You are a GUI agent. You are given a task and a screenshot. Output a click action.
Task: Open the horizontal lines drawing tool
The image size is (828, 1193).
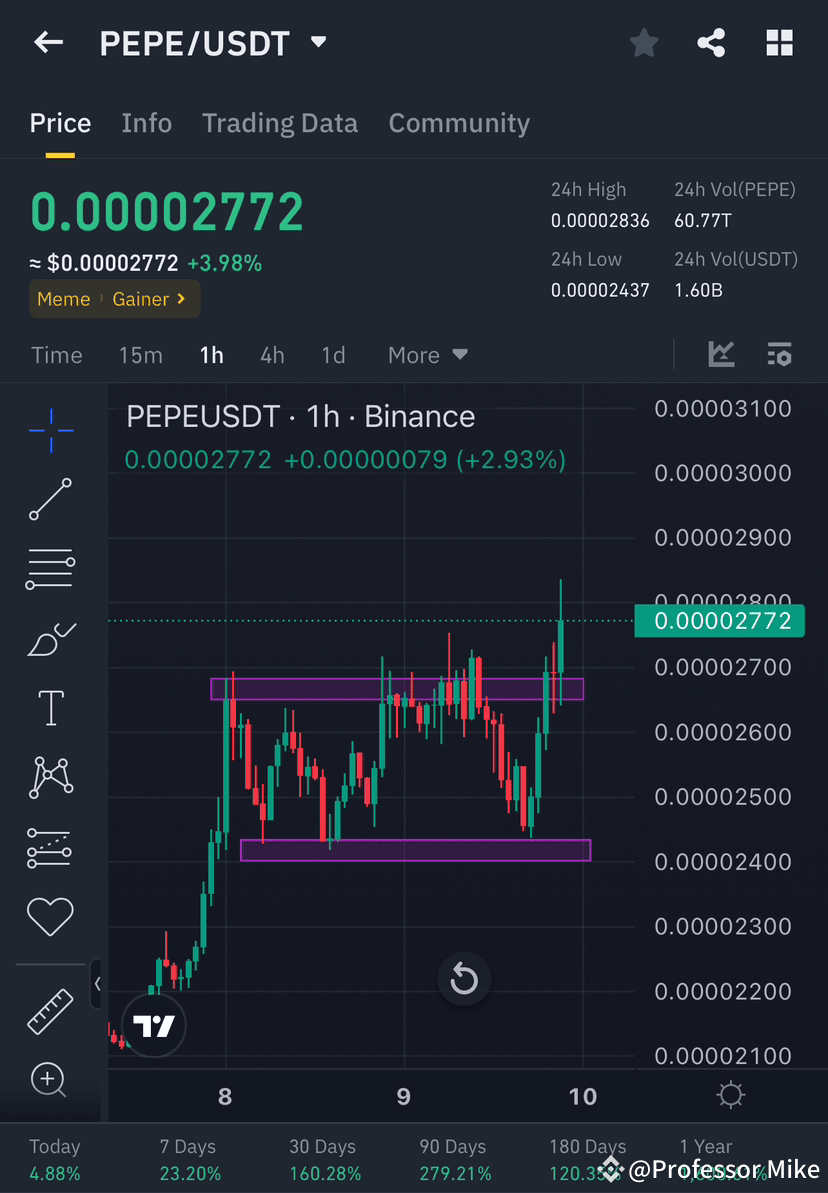pyautogui.click(x=50, y=569)
